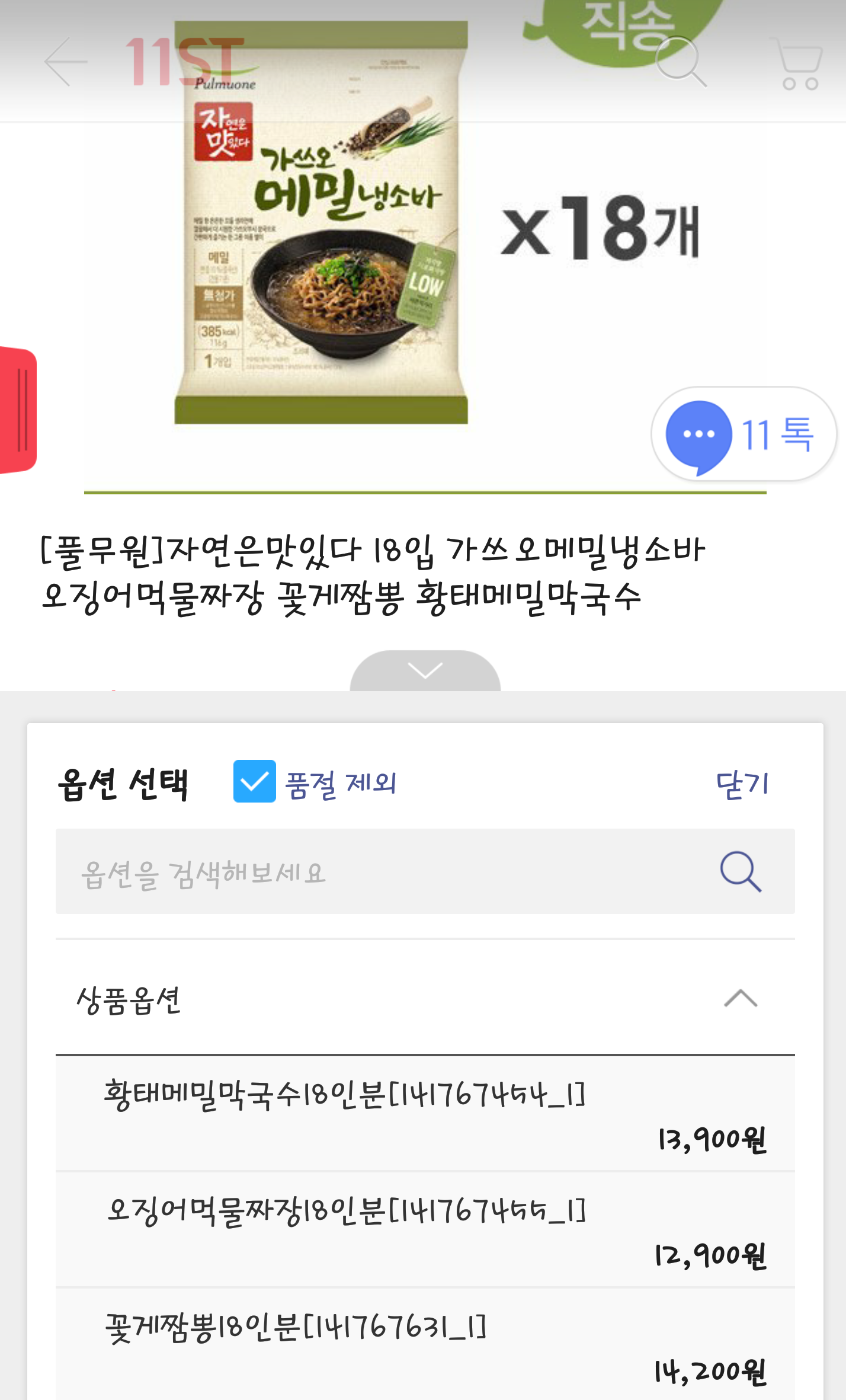Select 황태메밀막국수18인분 option
Screen dimensions: 846x1400
(425, 1114)
